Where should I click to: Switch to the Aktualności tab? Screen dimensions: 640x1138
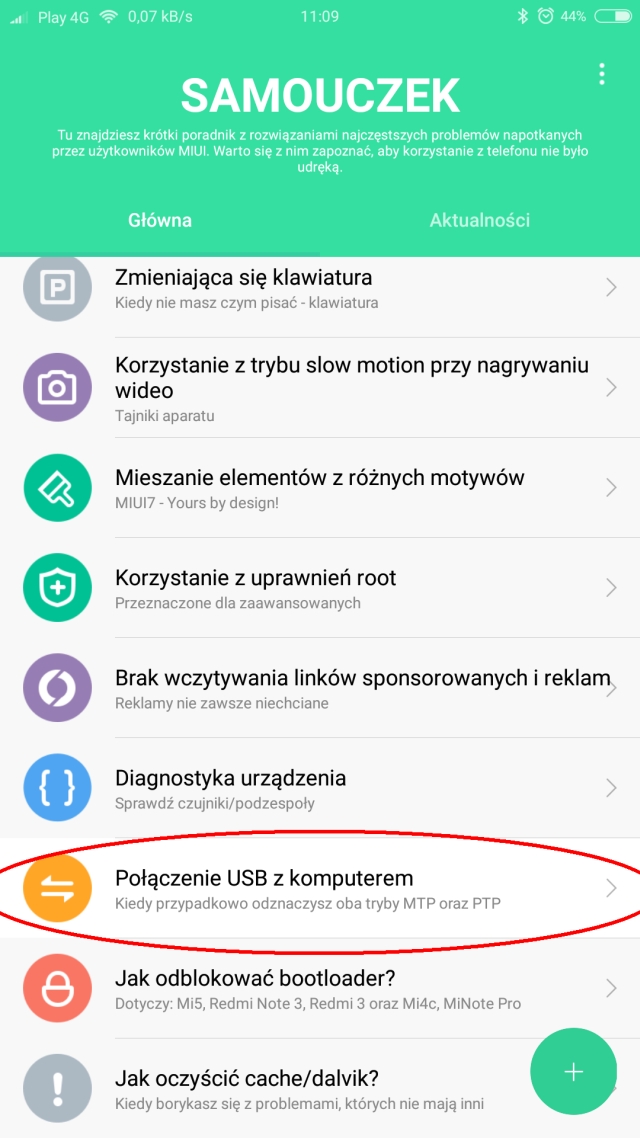479,220
